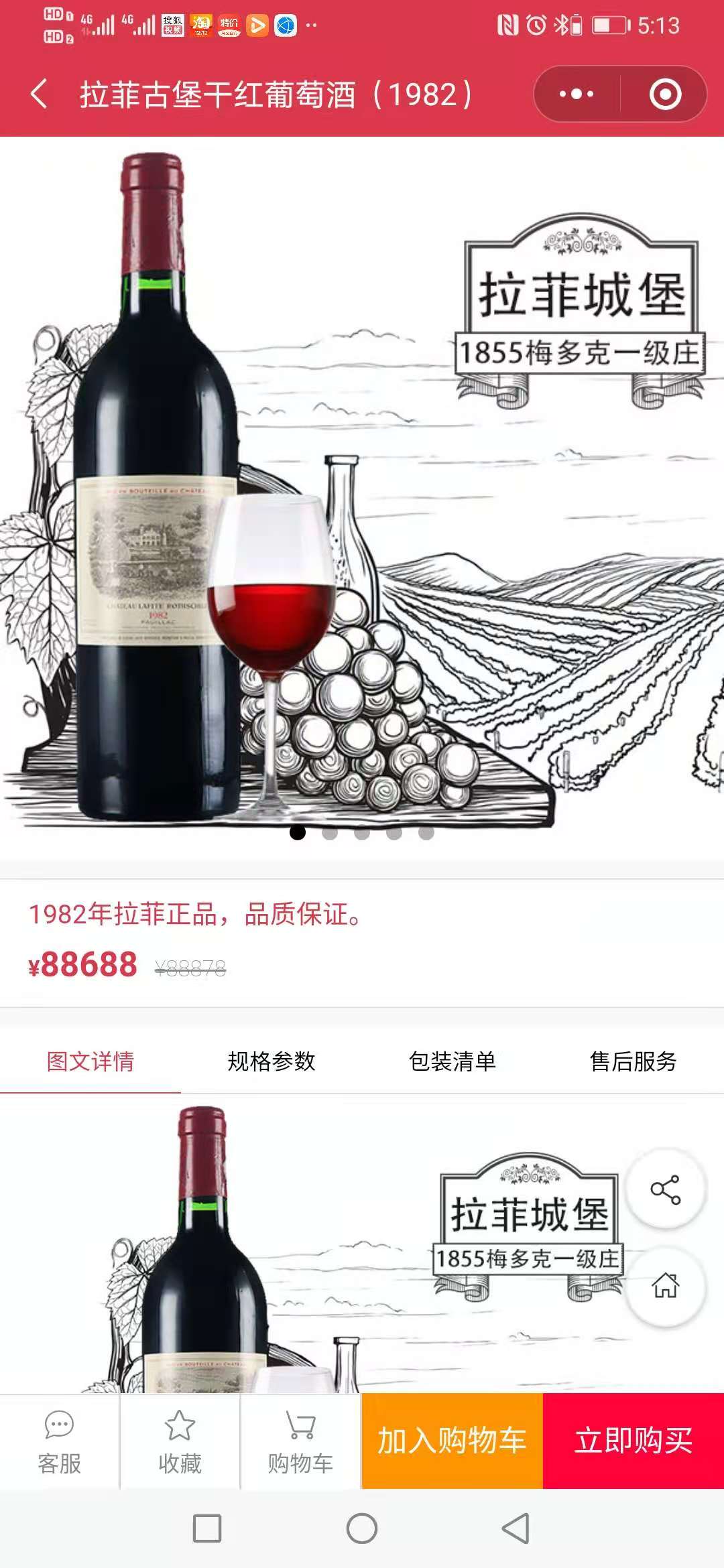This screenshot has height=1568, width=724.
Task: Add product to 收藏 favorites
Action: click(180, 1442)
